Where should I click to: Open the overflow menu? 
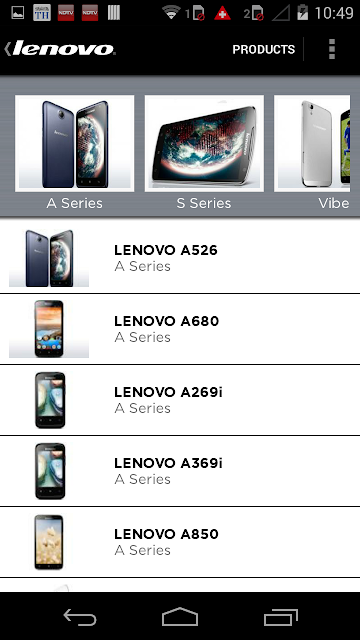click(x=332, y=49)
